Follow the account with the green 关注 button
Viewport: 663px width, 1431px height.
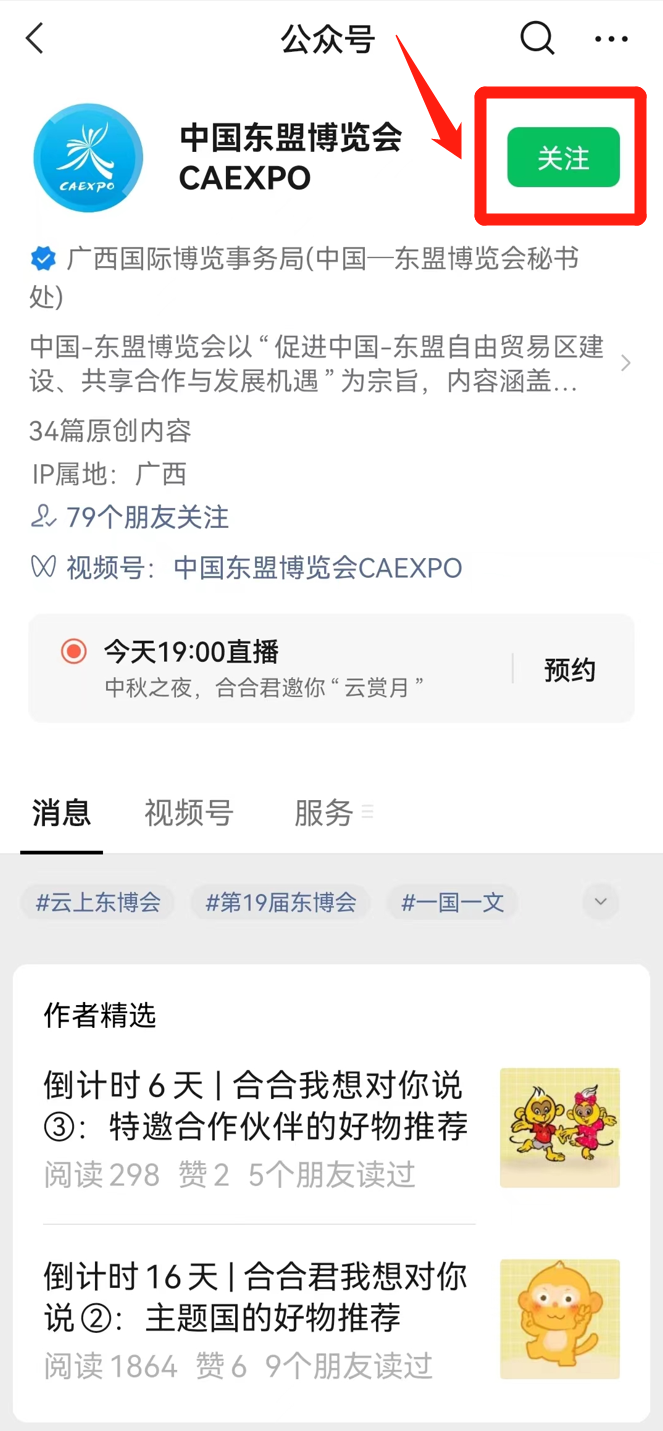point(563,157)
